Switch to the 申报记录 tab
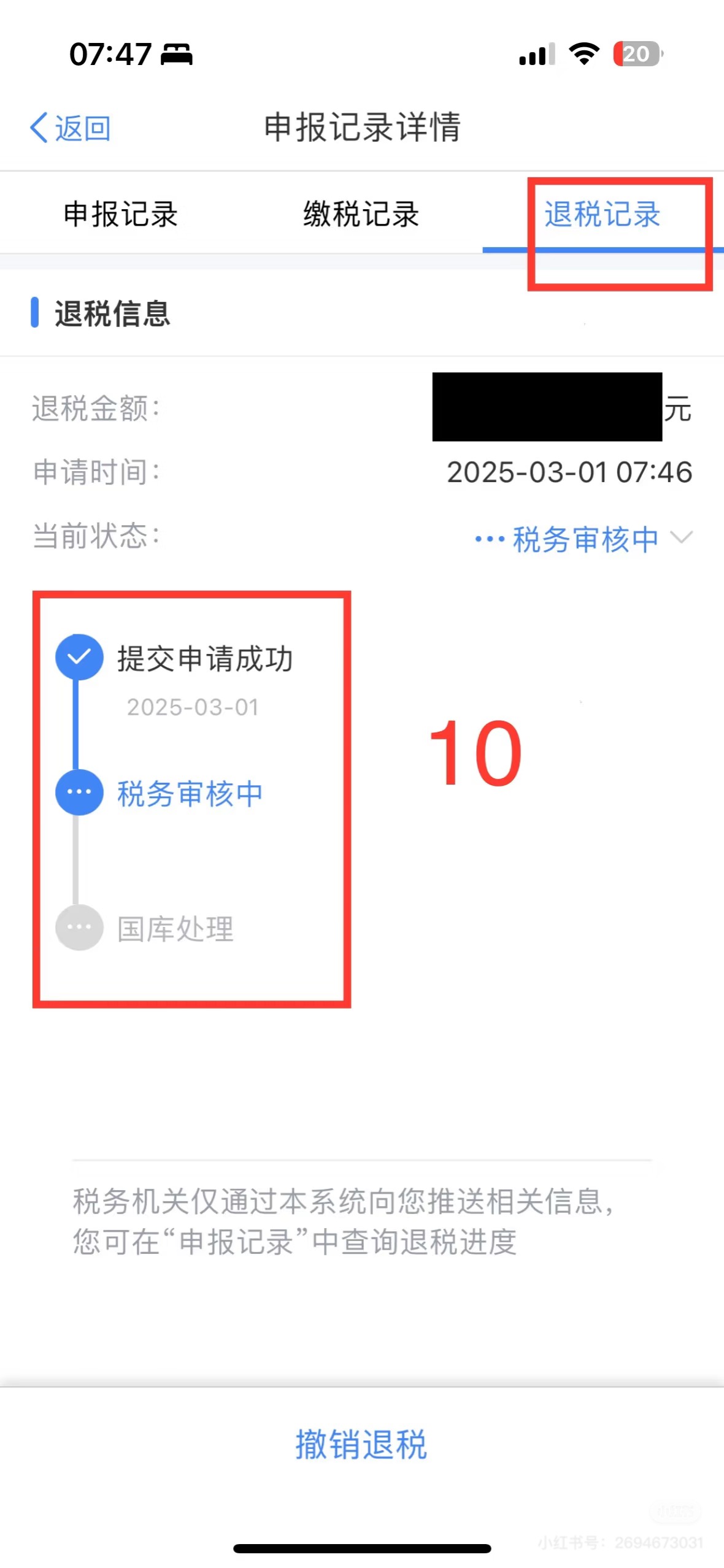 [x=120, y=215]
